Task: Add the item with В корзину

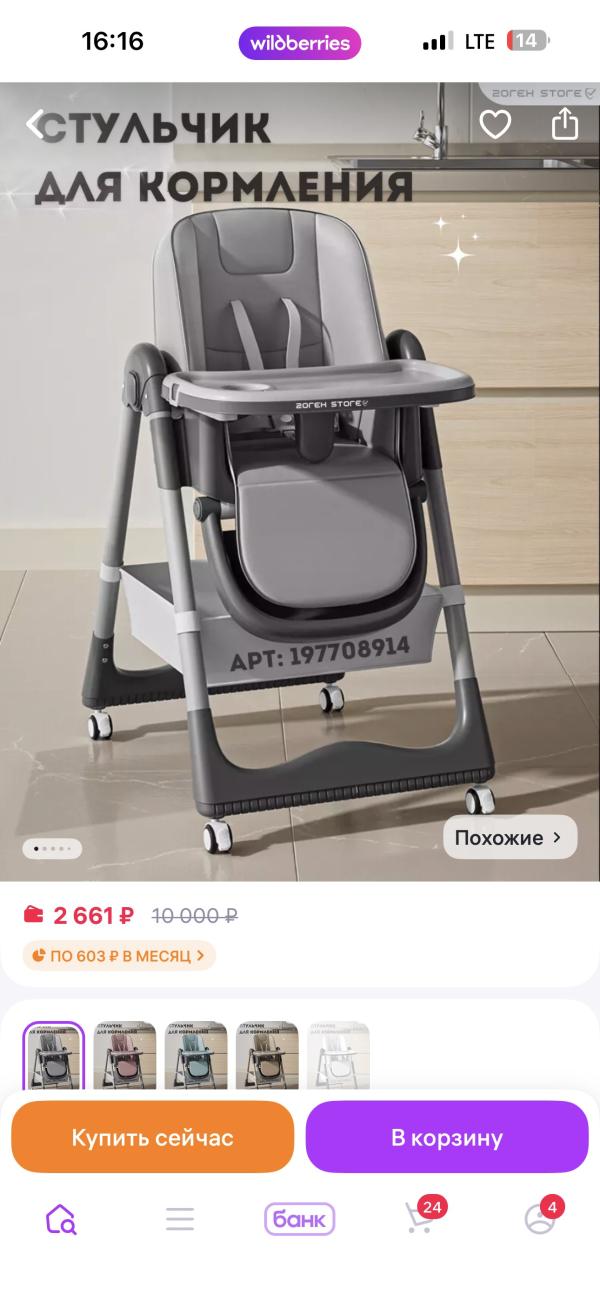Action: click(x=447, y=1137)
